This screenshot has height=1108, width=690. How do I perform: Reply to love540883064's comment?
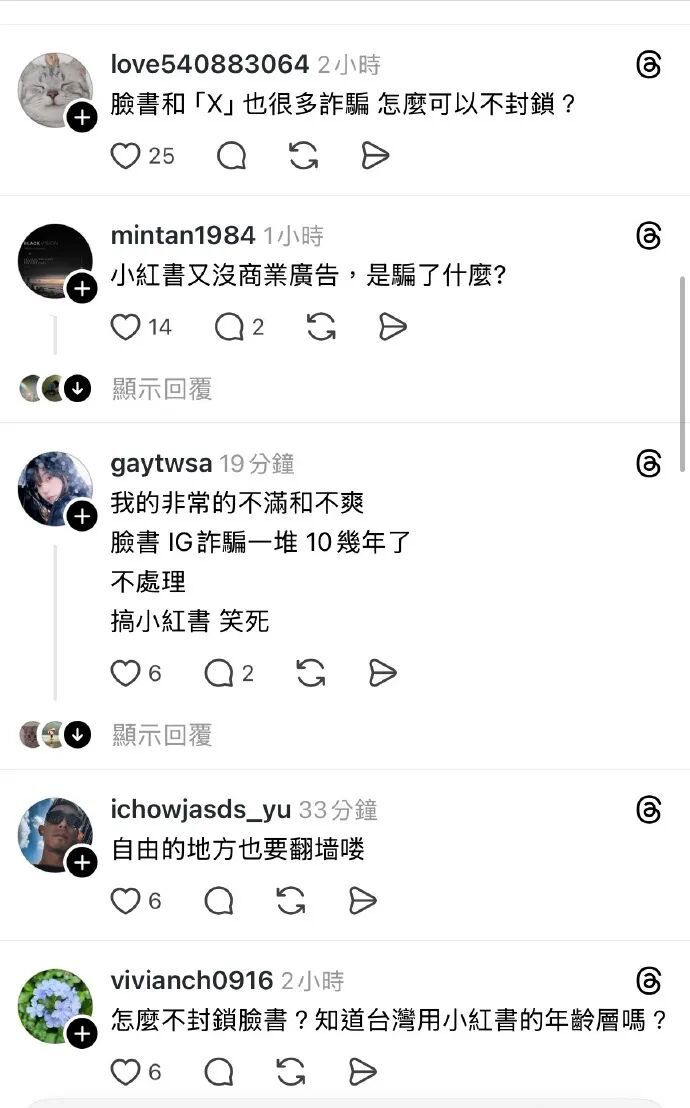click(231, 156)
